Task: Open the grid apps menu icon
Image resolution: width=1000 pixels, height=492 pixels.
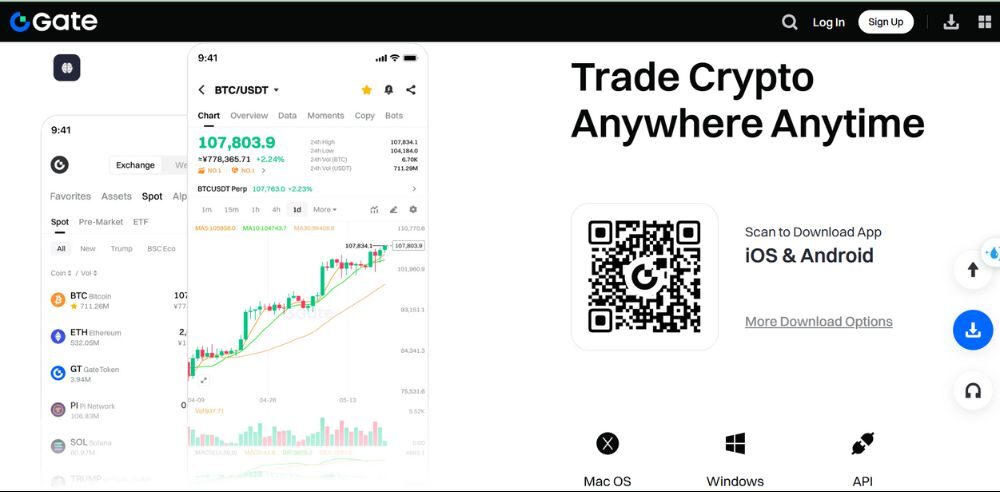Action: point(984,22)
